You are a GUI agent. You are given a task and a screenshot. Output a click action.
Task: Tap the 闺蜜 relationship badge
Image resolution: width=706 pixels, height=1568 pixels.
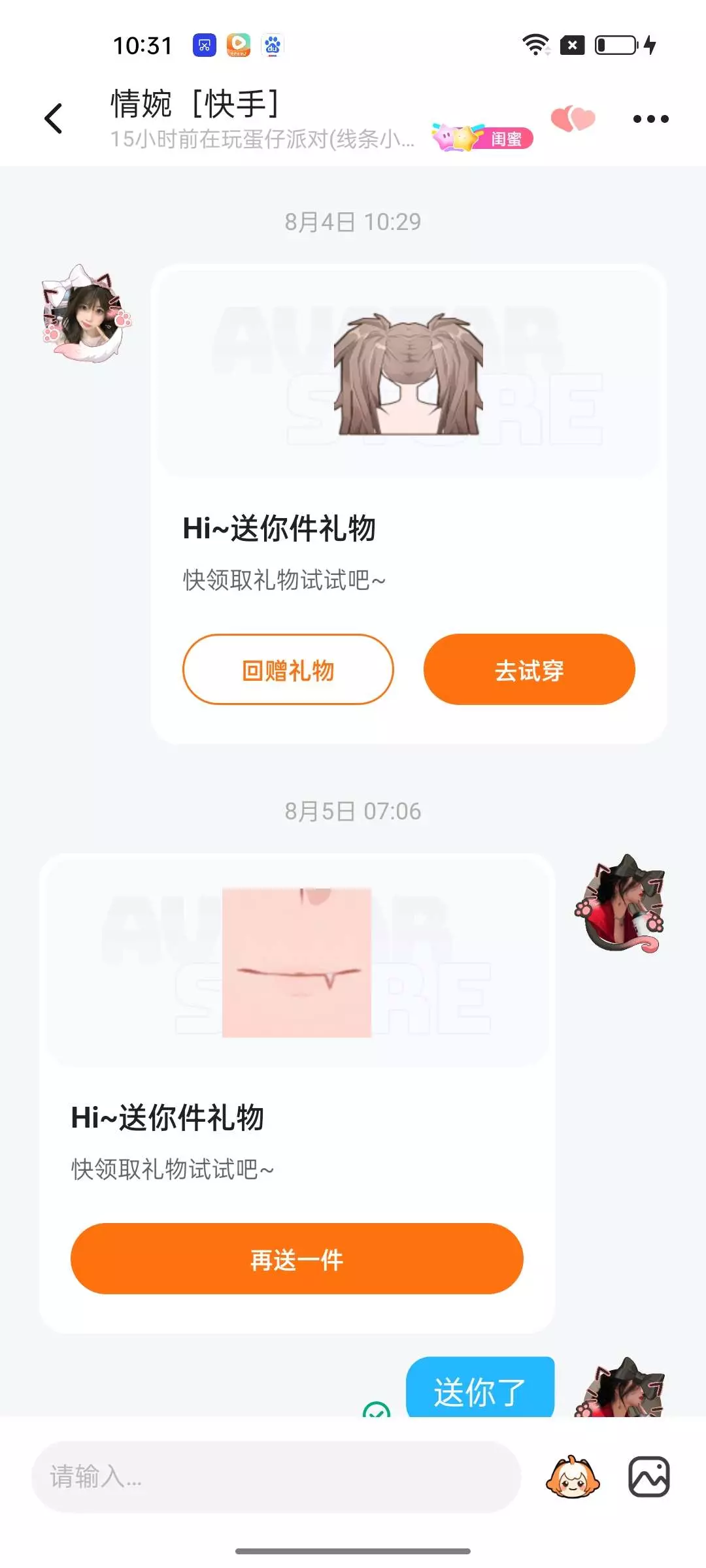tap(482, 138)
